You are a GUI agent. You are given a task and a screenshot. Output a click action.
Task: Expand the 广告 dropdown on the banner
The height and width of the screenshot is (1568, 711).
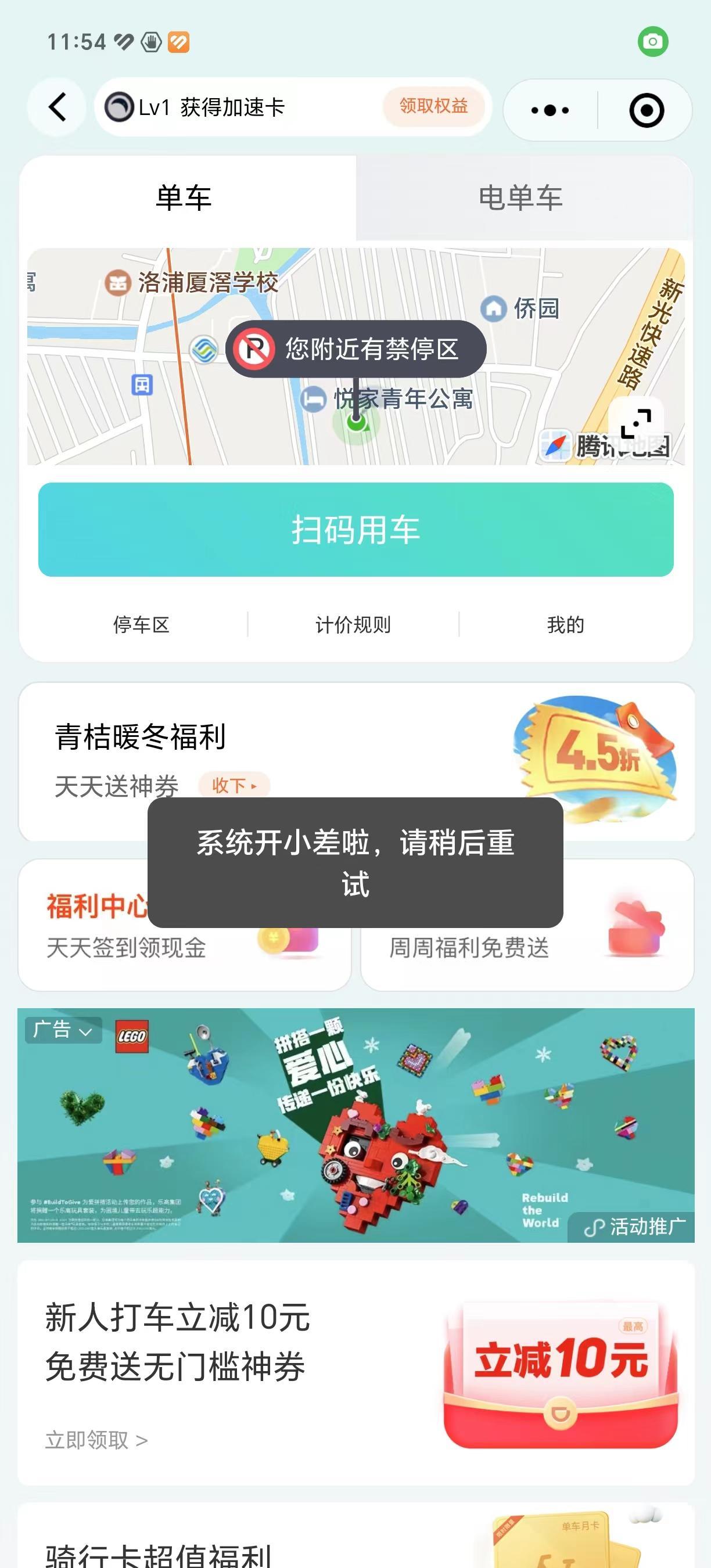click(63, 1030)
